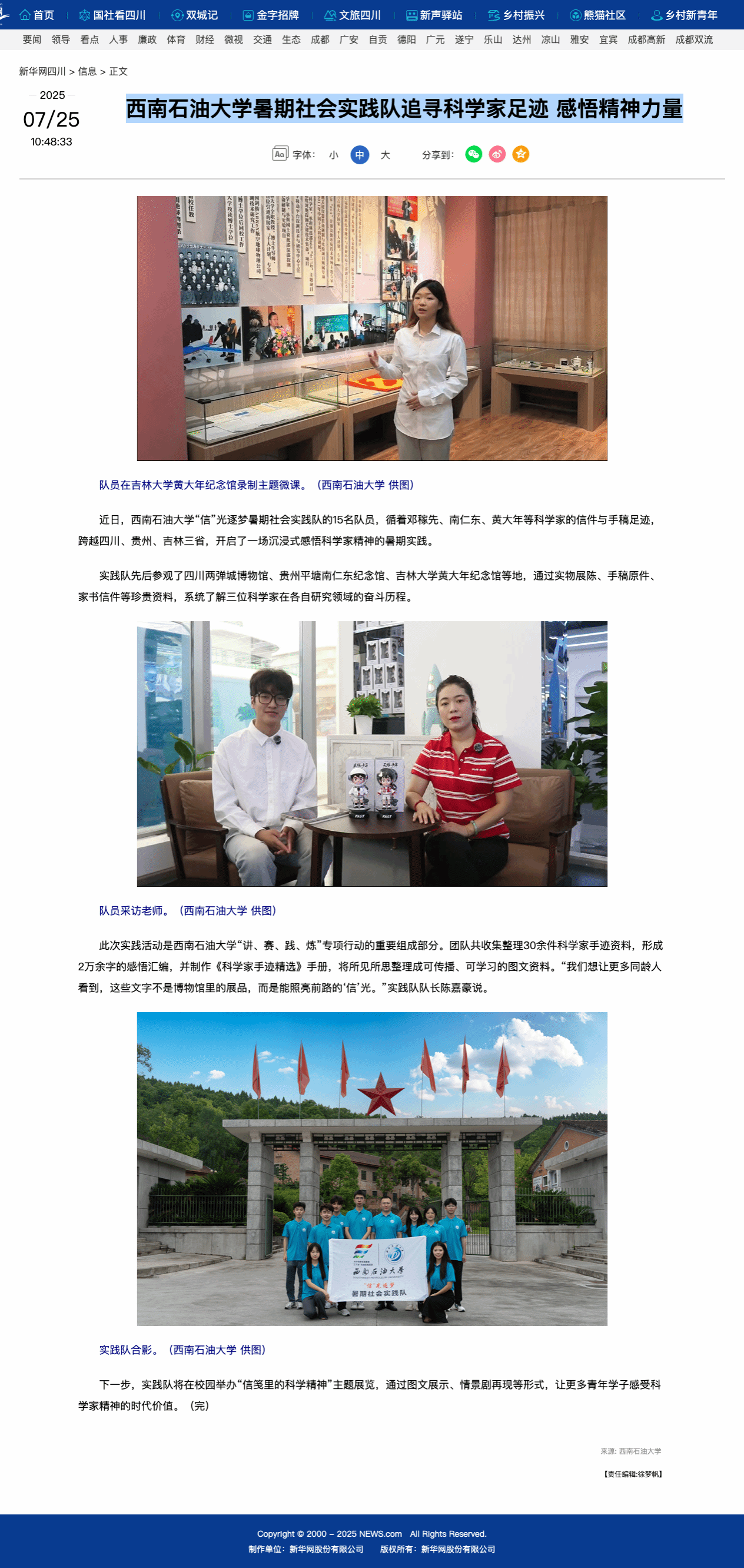Open the 宜宾 city channel
This screenshot has width=744, height=1568.
coord(609,39)
